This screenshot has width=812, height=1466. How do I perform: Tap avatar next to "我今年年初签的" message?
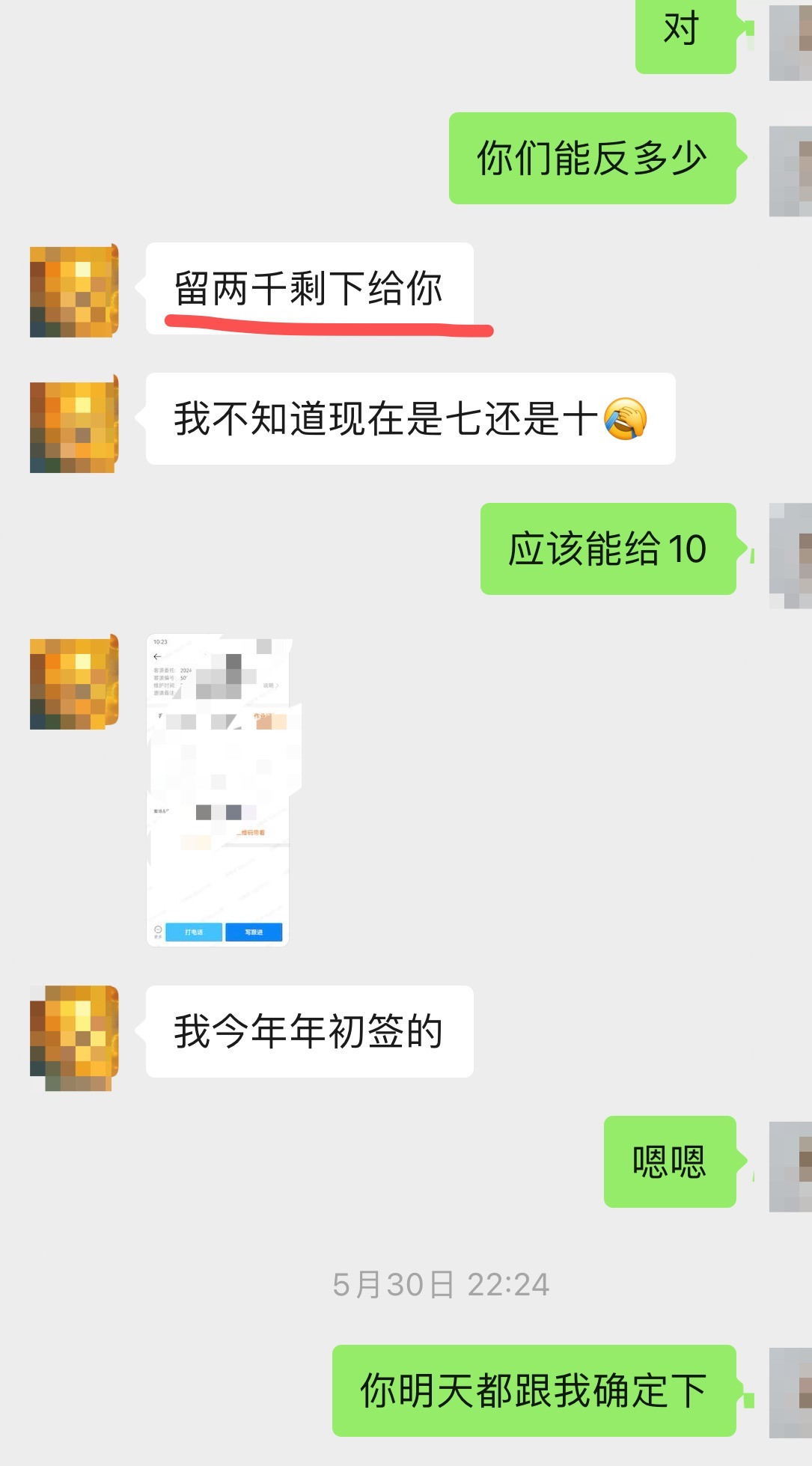tap(74, 1037)
